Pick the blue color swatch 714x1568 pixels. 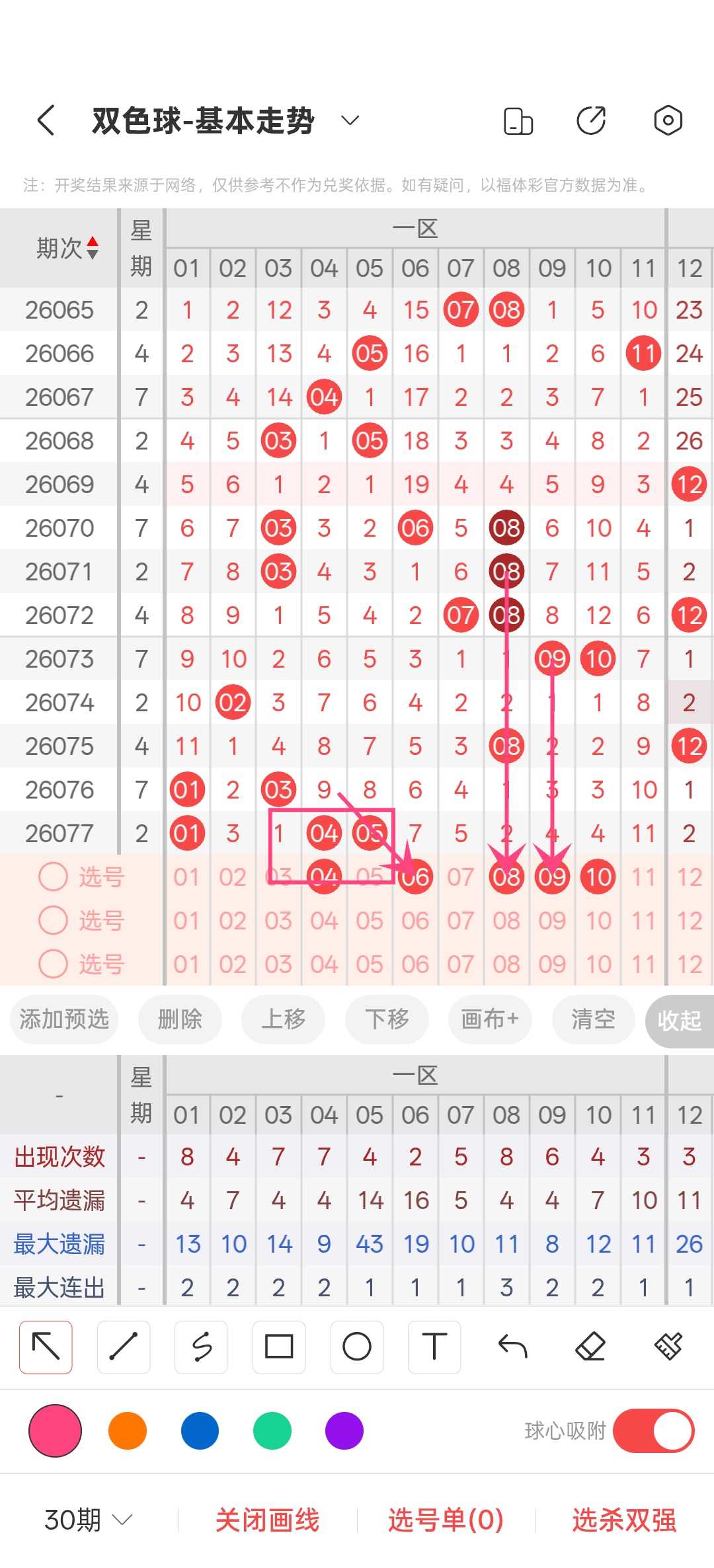coord(200,1431)
